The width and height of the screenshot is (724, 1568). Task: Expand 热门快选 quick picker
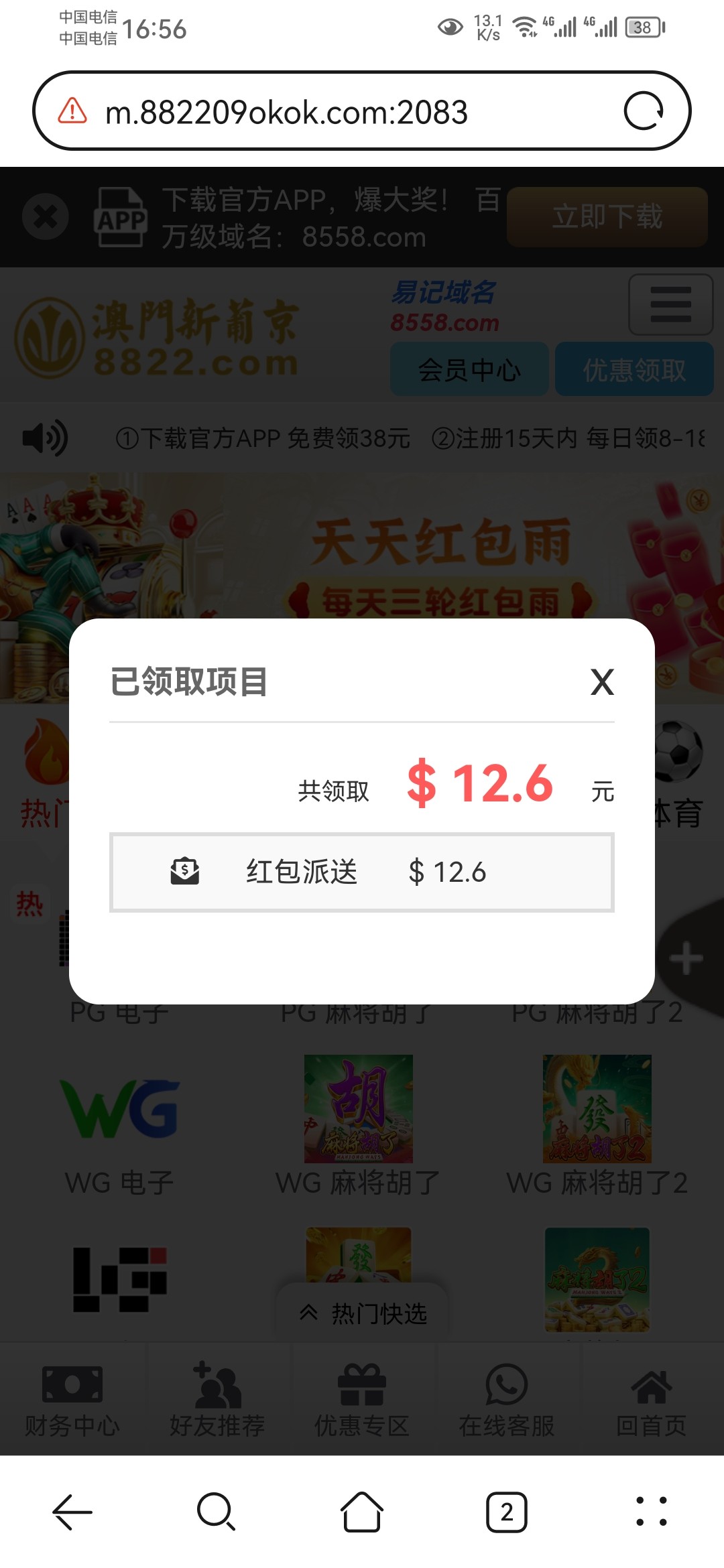363,1313
